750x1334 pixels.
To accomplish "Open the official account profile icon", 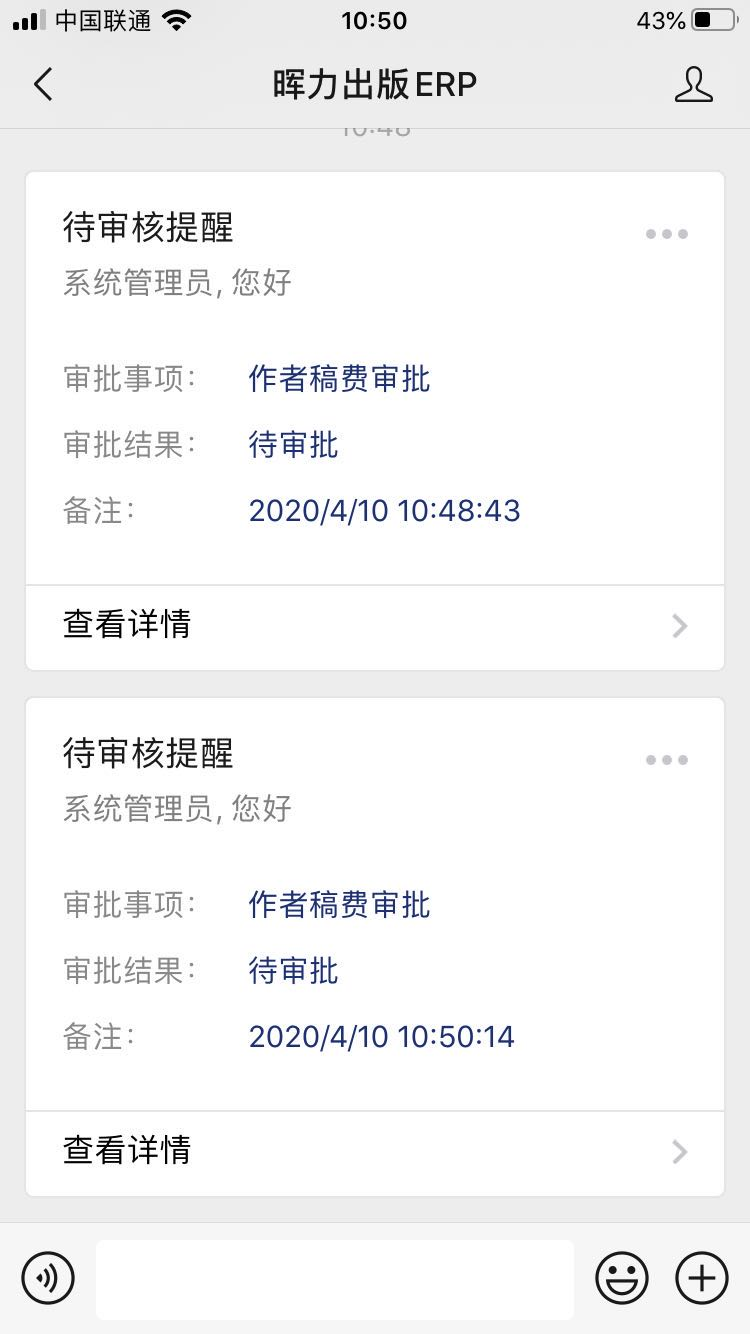I will [x=694, y=84].
